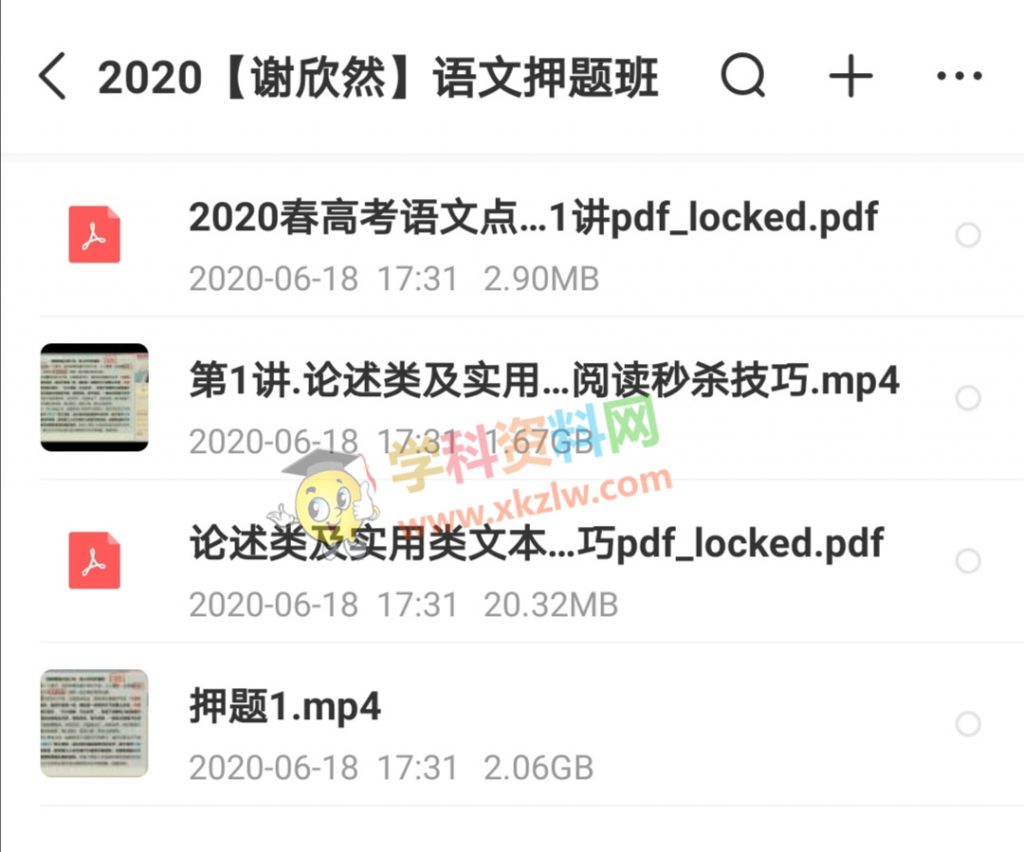Open the three-dot overflow menu
This screenshot has height=852, width=1024.
click(959, 77)
